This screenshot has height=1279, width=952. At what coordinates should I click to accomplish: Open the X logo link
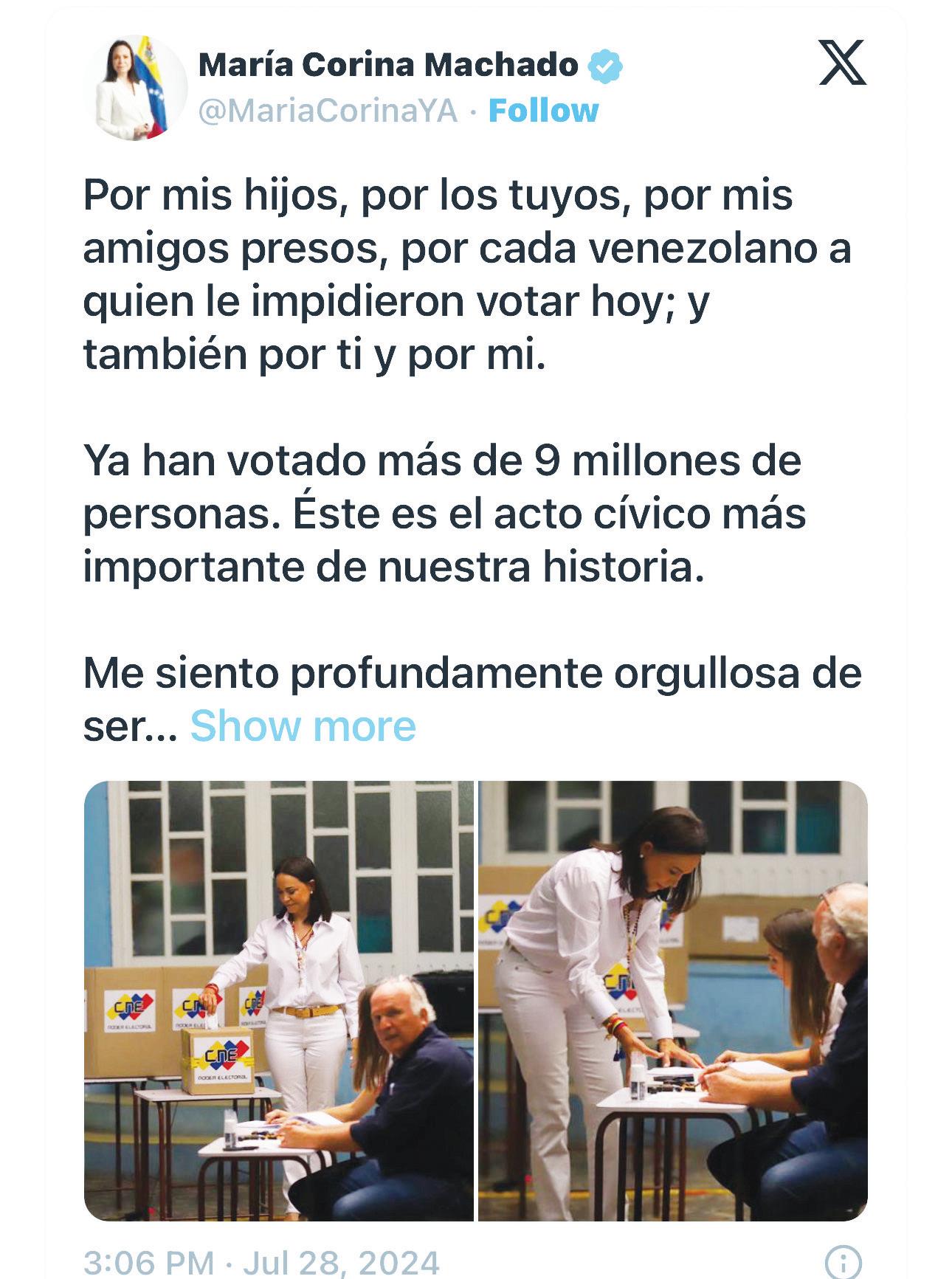(843, 63)
